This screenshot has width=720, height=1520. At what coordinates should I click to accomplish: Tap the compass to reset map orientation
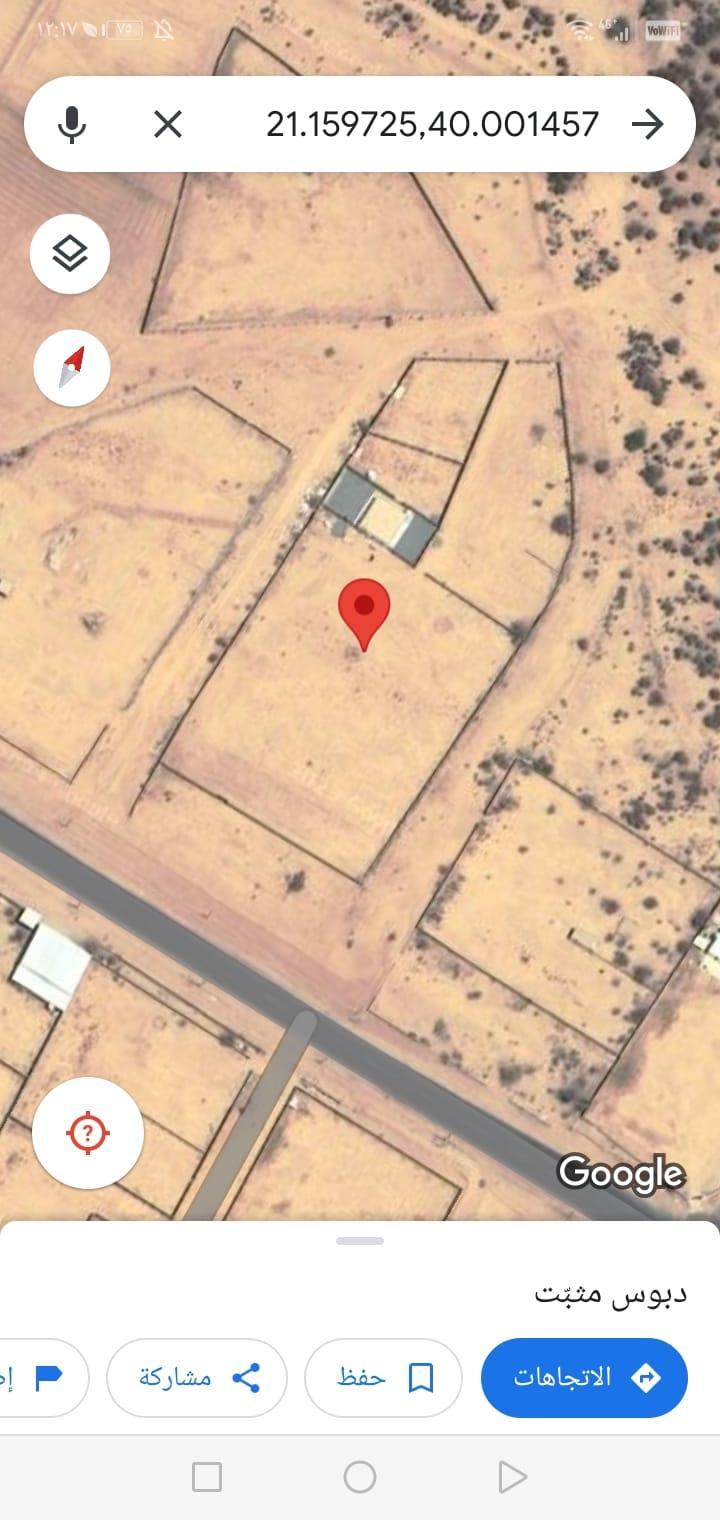click(72, 367)
